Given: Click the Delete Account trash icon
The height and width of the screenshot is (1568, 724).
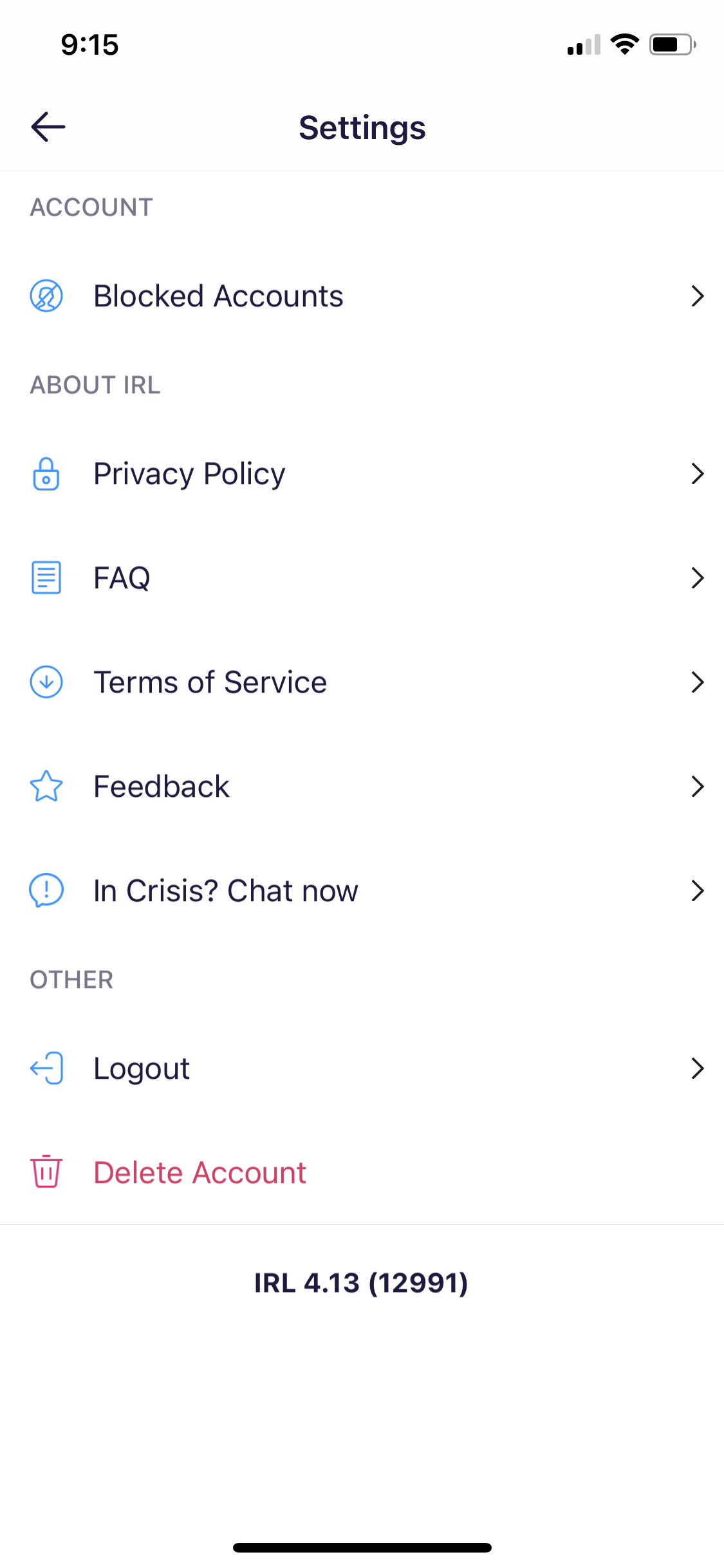Looking at the screenshot, I should (x=45, y=1173).
